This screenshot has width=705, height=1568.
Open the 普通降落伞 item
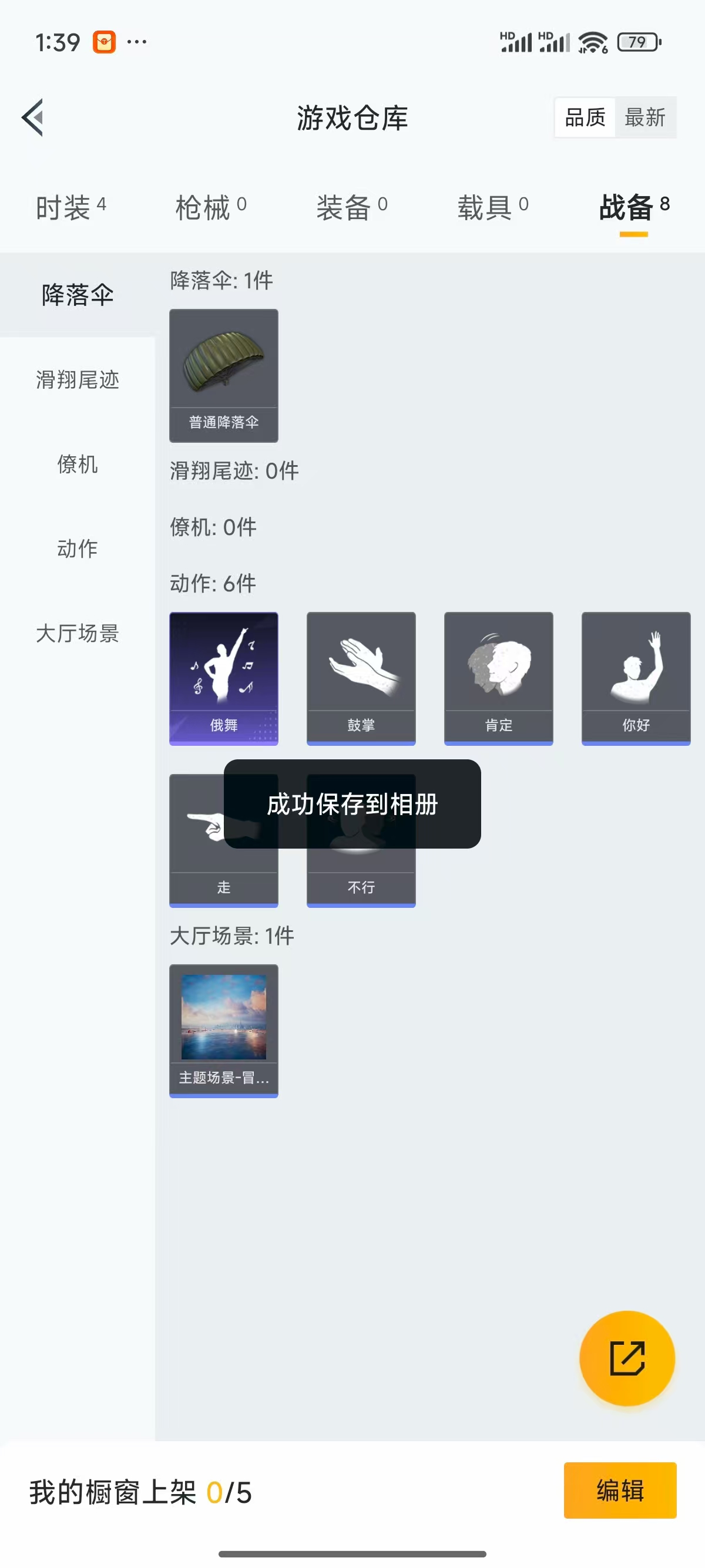223,375
